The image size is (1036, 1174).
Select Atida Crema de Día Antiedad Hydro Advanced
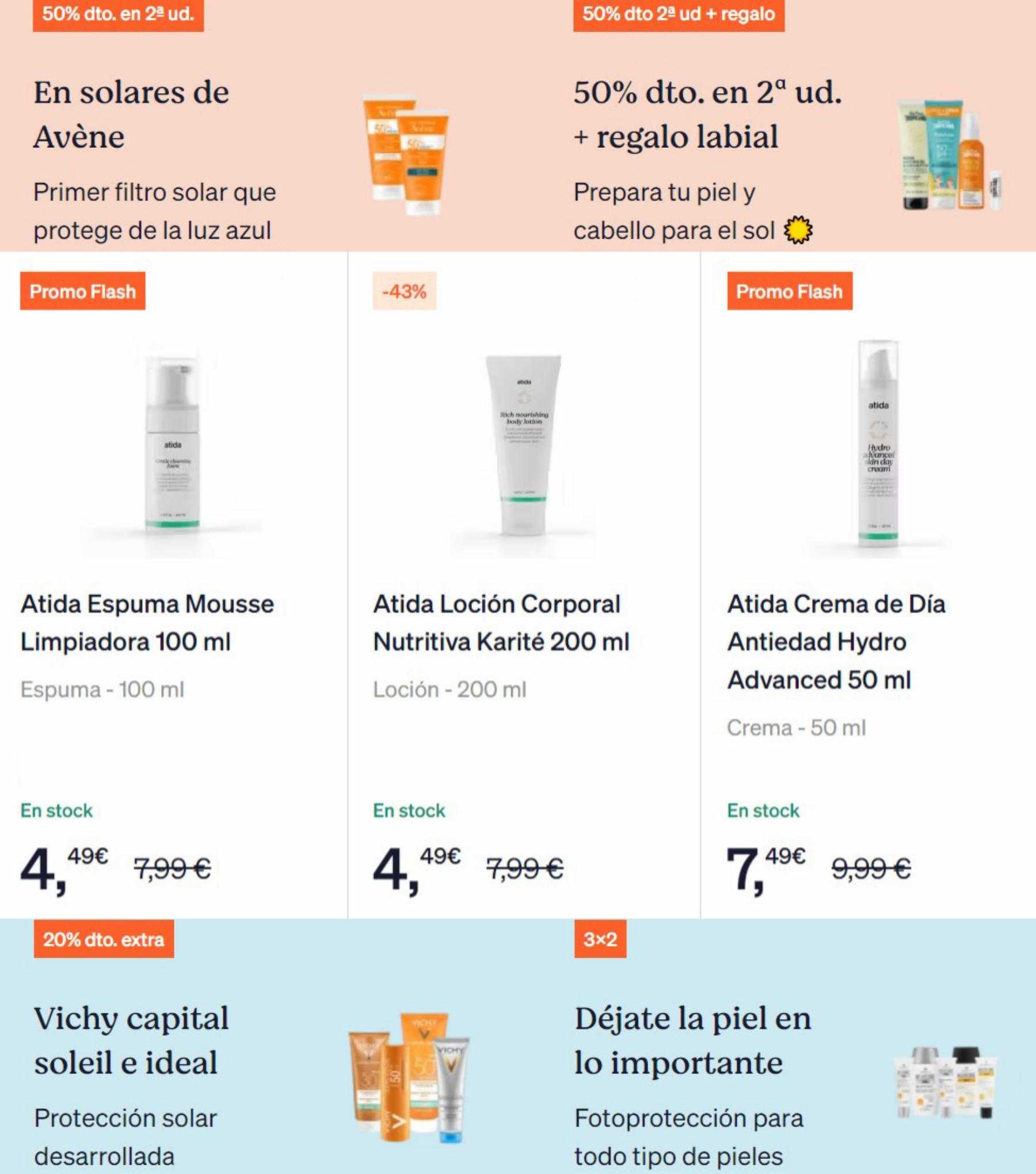pos(836,641)
